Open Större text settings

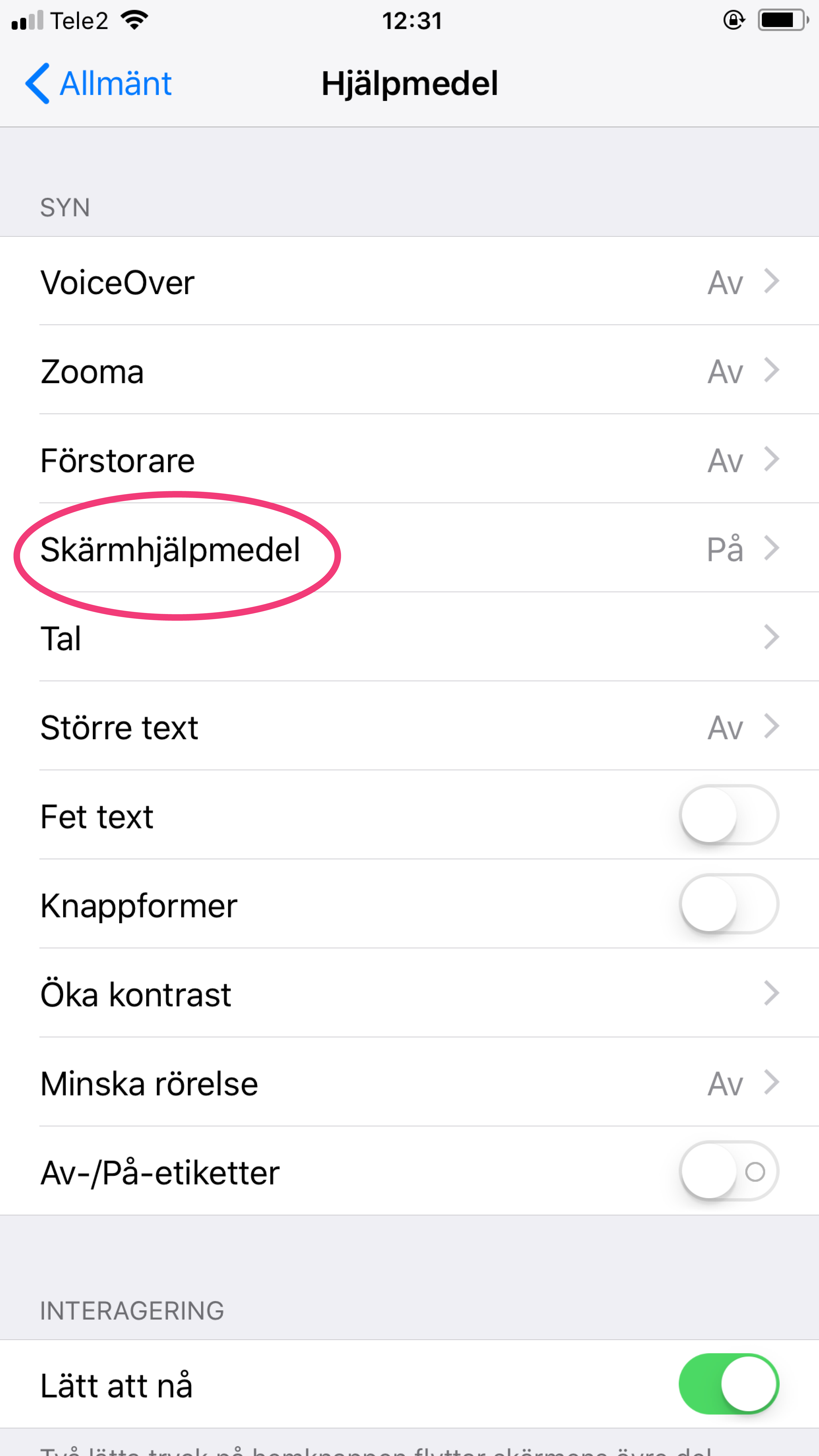pyautogui.click(x=409, y=726)
